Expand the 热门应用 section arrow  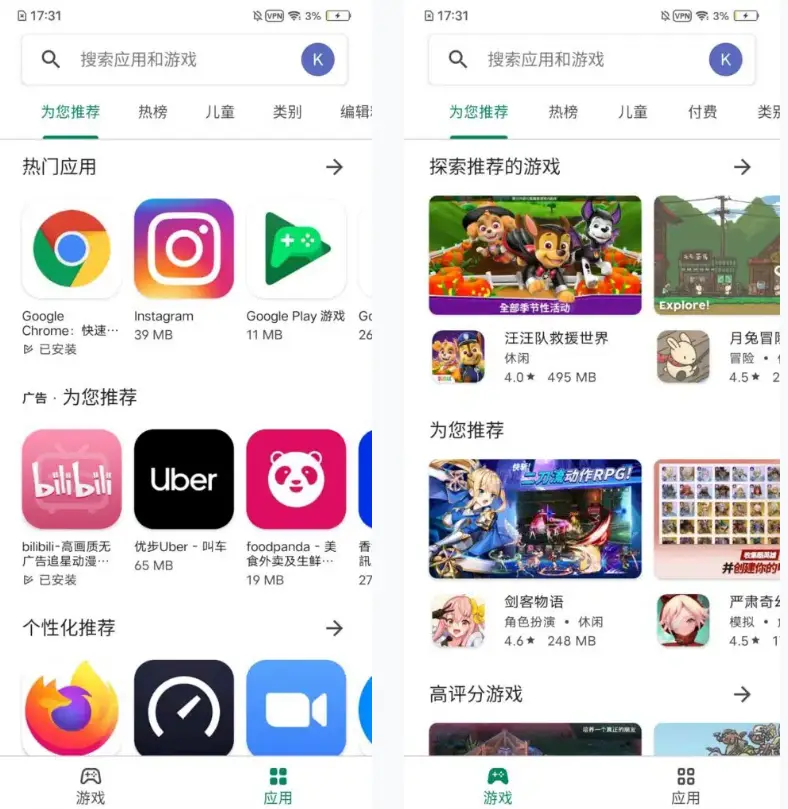click(335, 167)
